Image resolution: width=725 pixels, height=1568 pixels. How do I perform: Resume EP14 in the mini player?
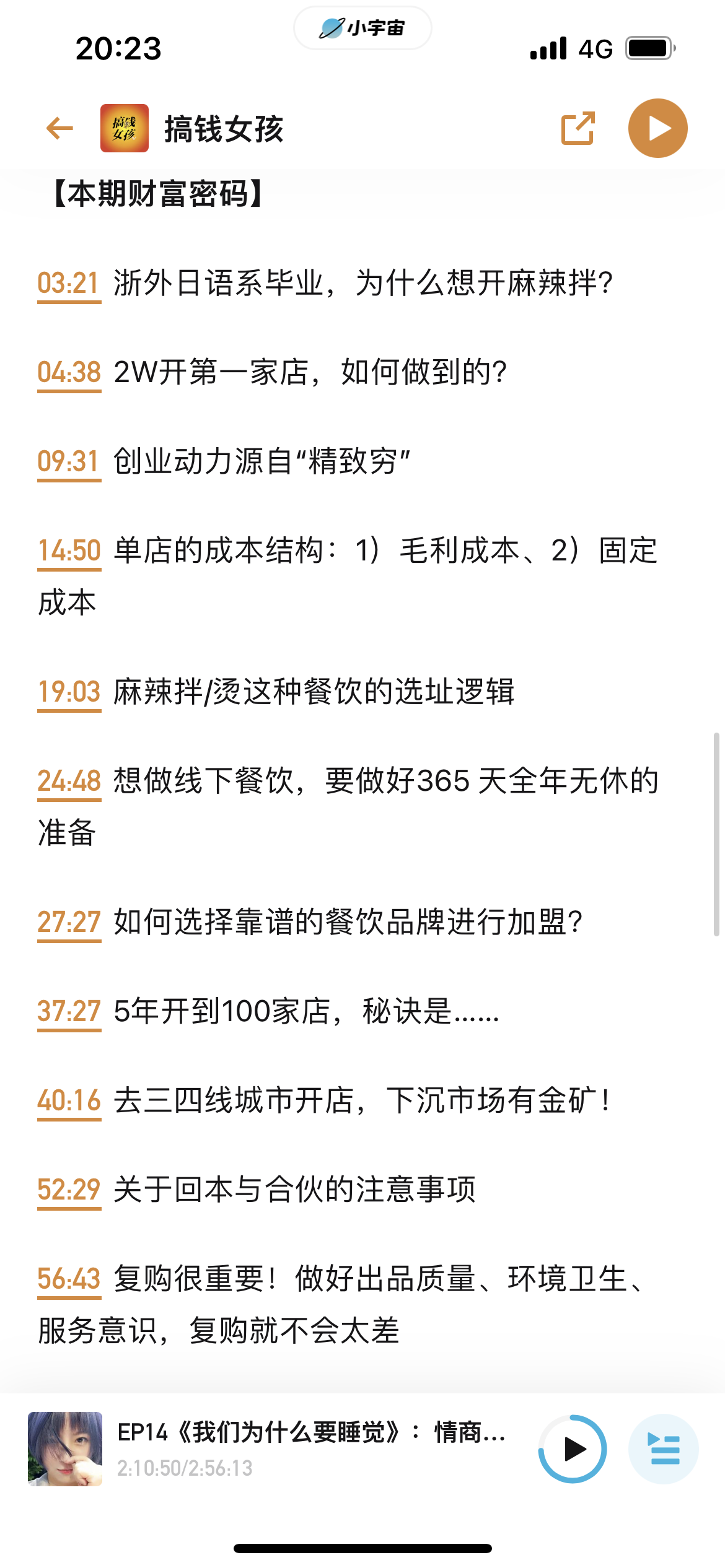(x=573, y=1449)
